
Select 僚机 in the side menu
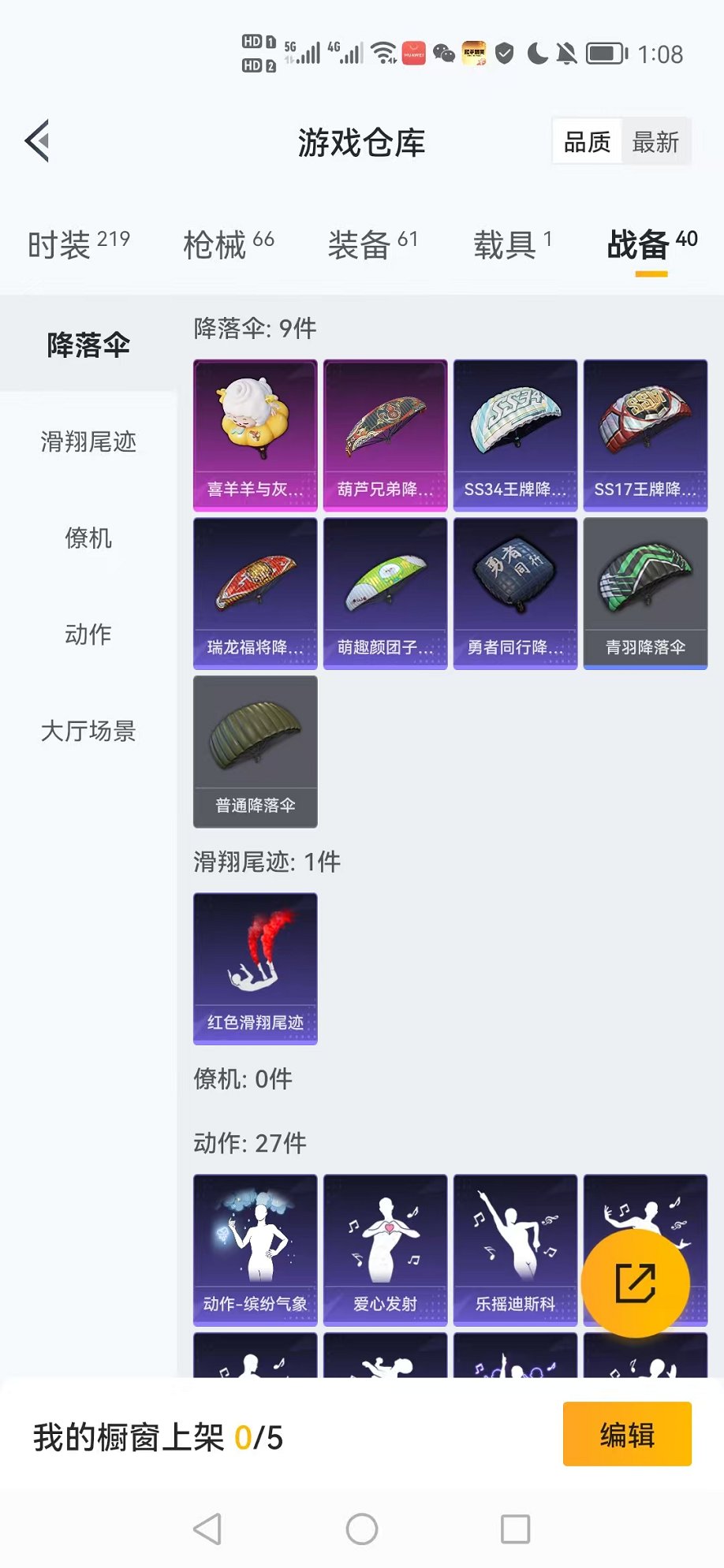(x=88, y=538)
